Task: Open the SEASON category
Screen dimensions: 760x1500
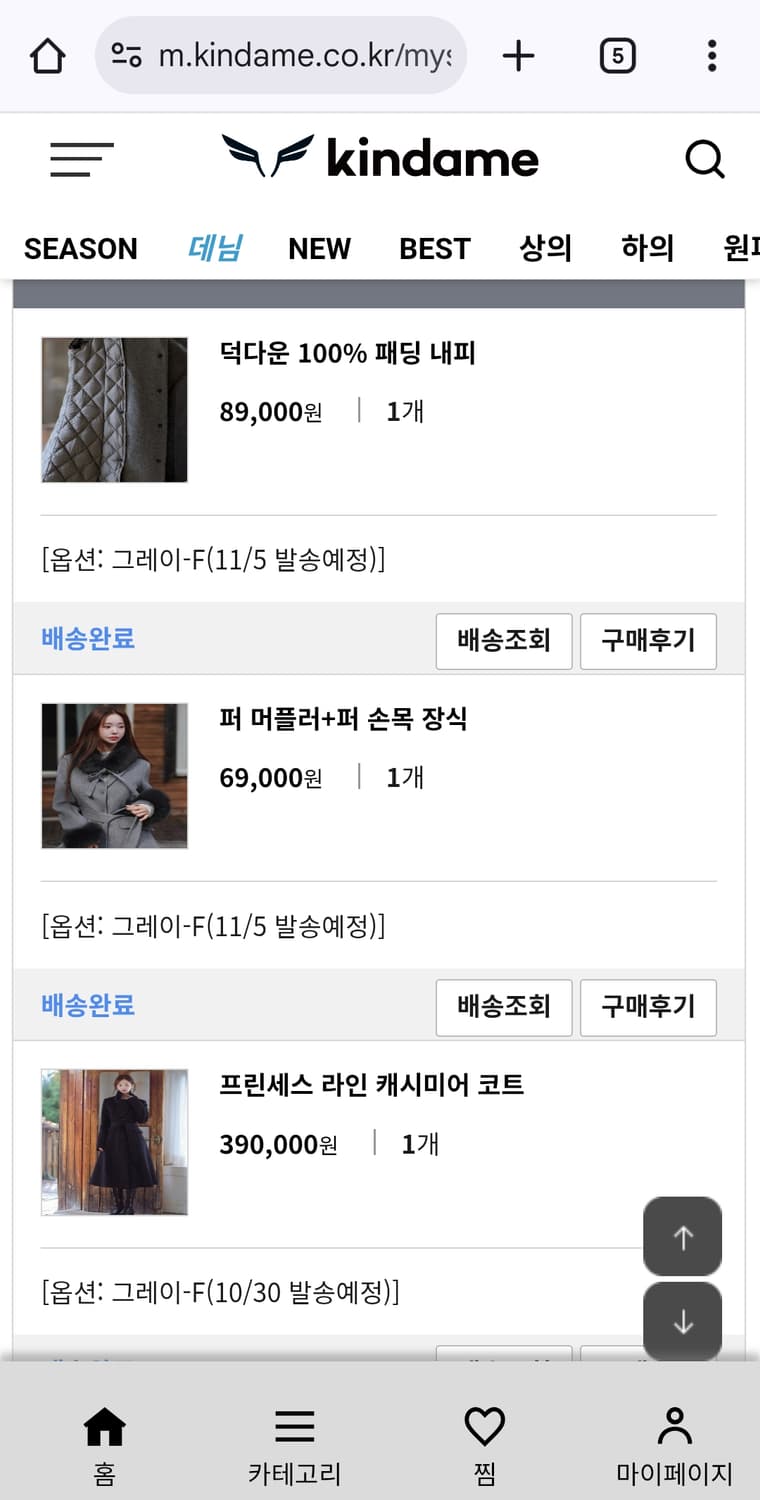Action: [81, 248]
